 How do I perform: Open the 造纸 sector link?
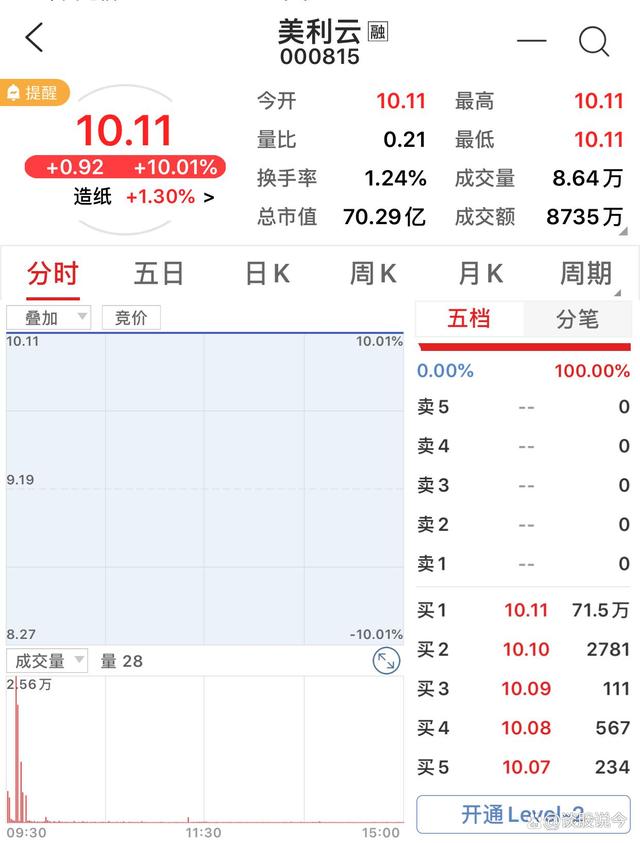[144, 197]
